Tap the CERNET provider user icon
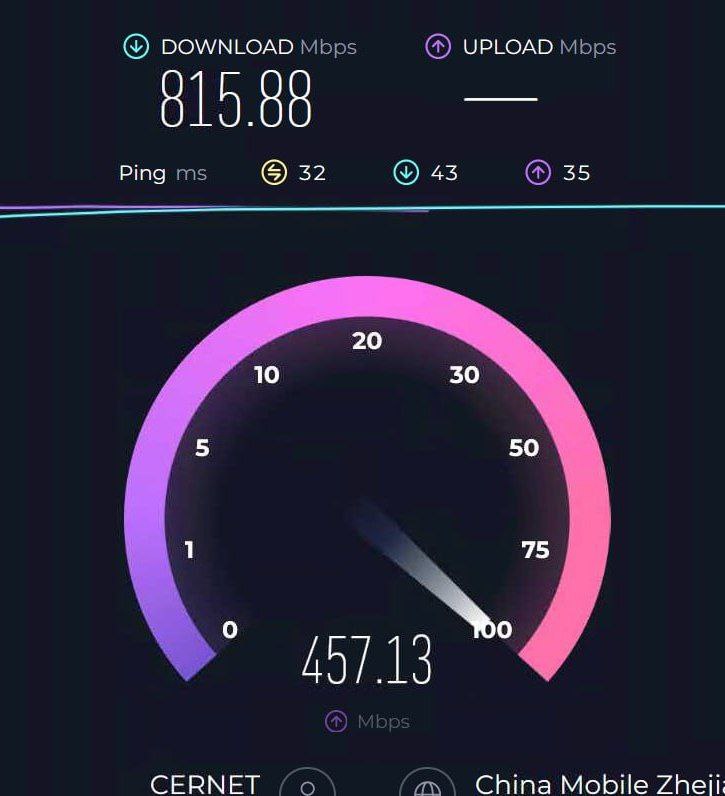The height and width of the screenshot is (796, 725). tap(307, 785)
